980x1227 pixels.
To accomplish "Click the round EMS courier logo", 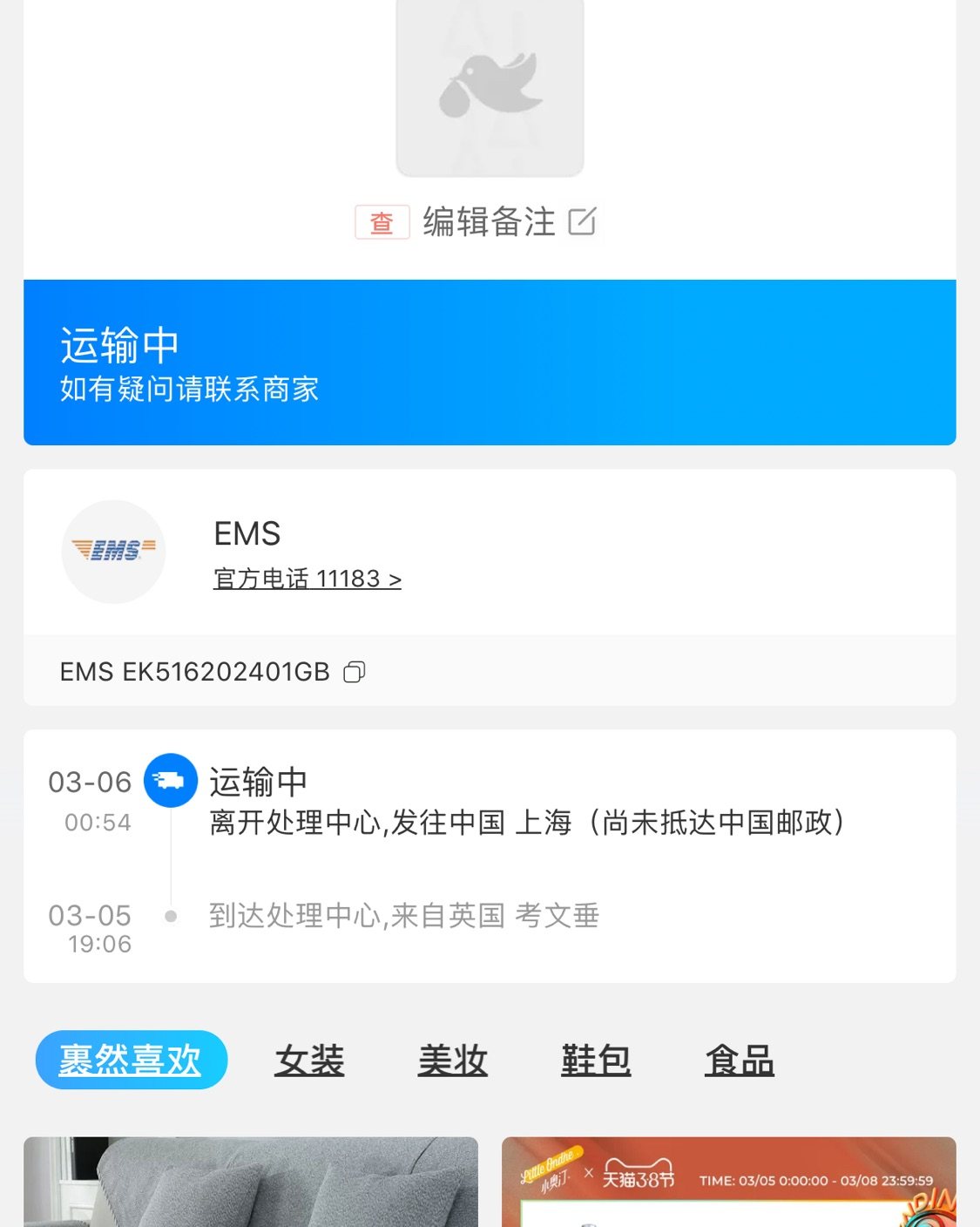I will point(112,552).
